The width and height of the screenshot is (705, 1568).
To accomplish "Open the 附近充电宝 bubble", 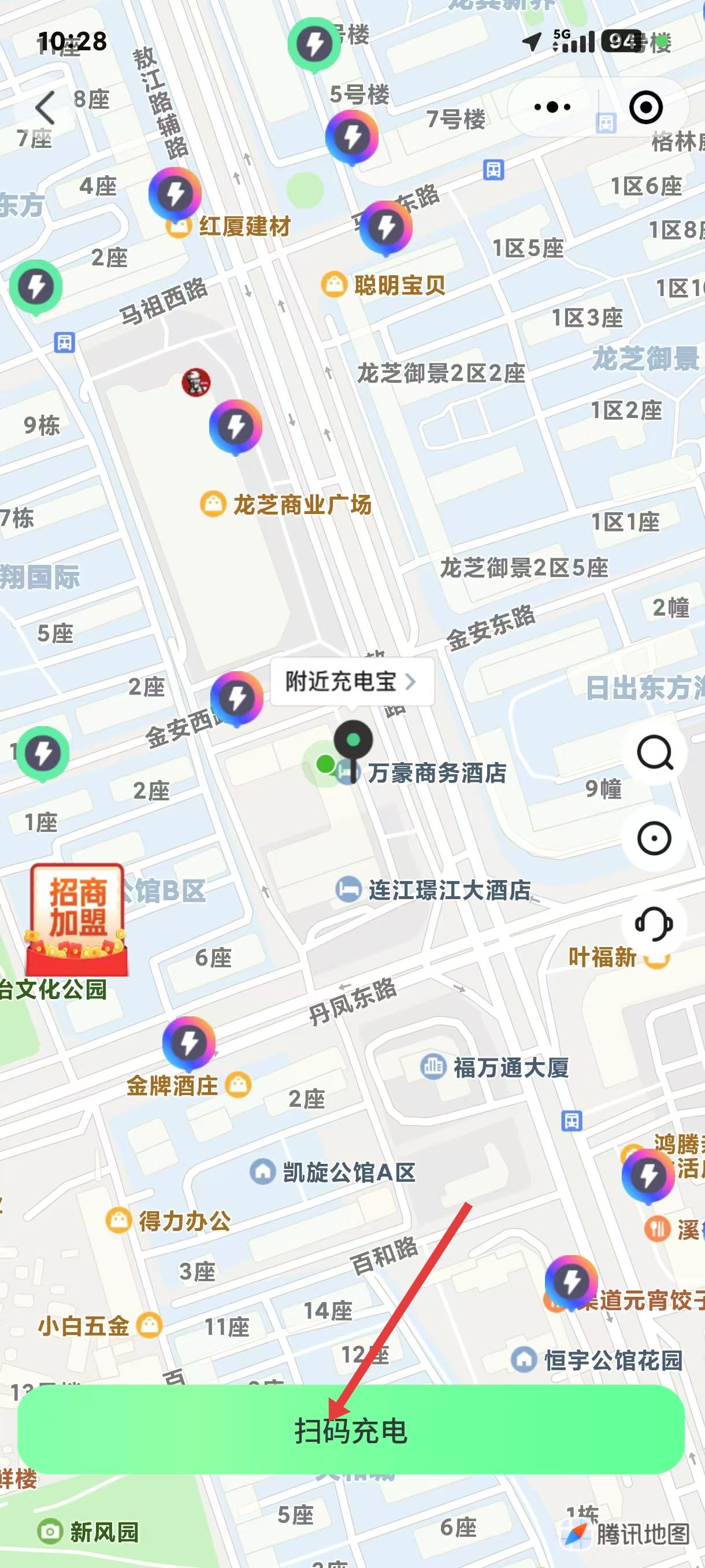I will tap(351, 682).
